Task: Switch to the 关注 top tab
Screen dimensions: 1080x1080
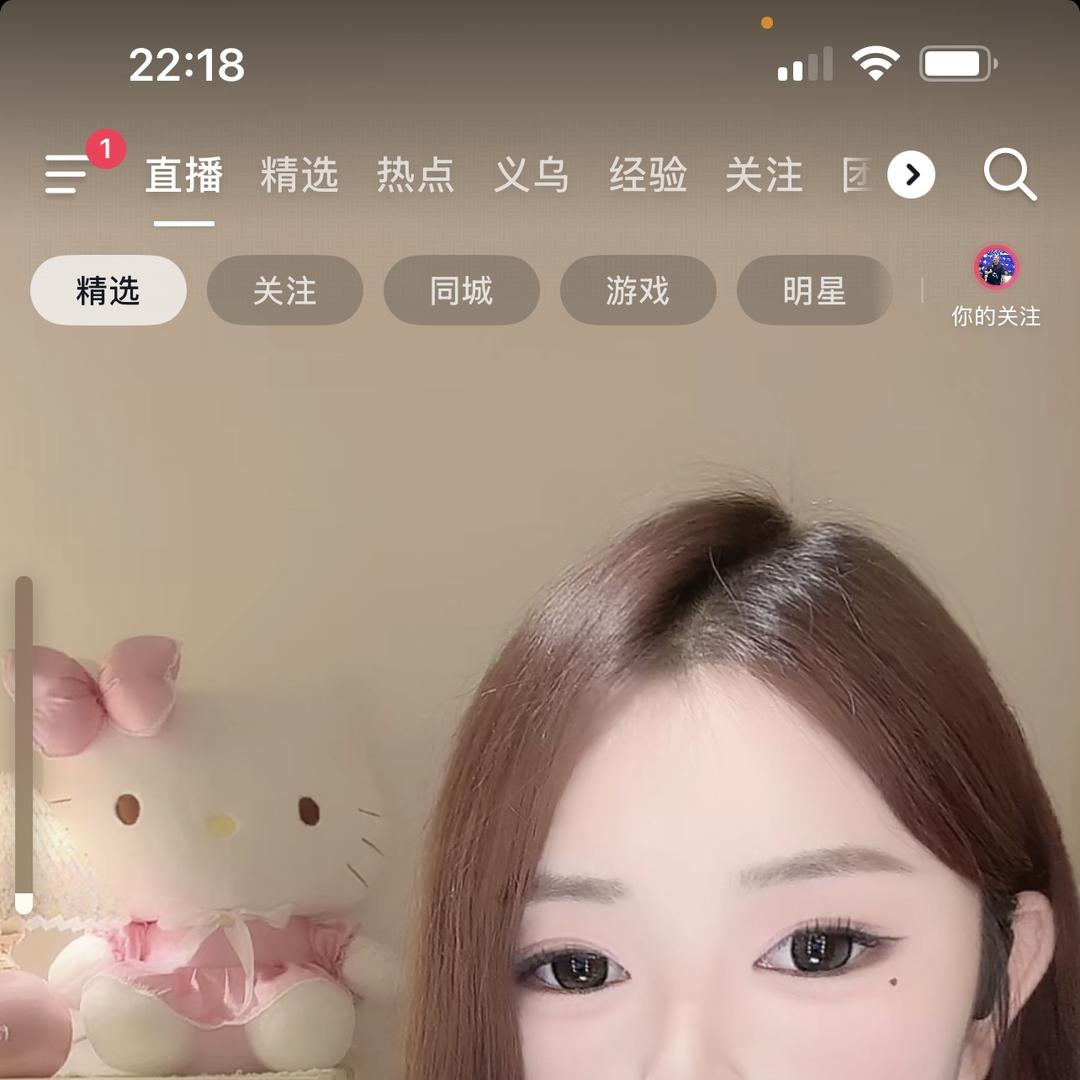Action: [764, 176]
